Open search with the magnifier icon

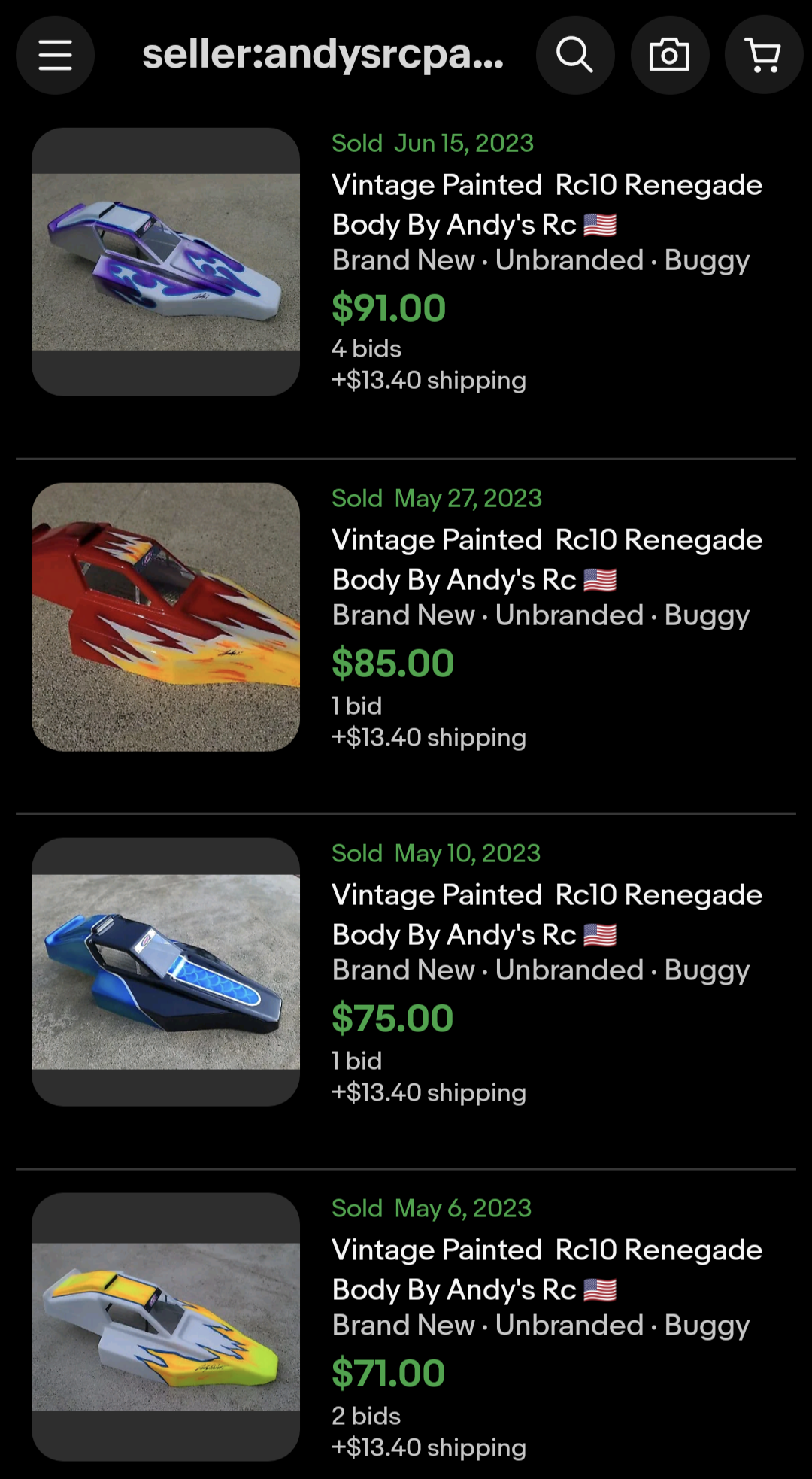click(575, 55)
